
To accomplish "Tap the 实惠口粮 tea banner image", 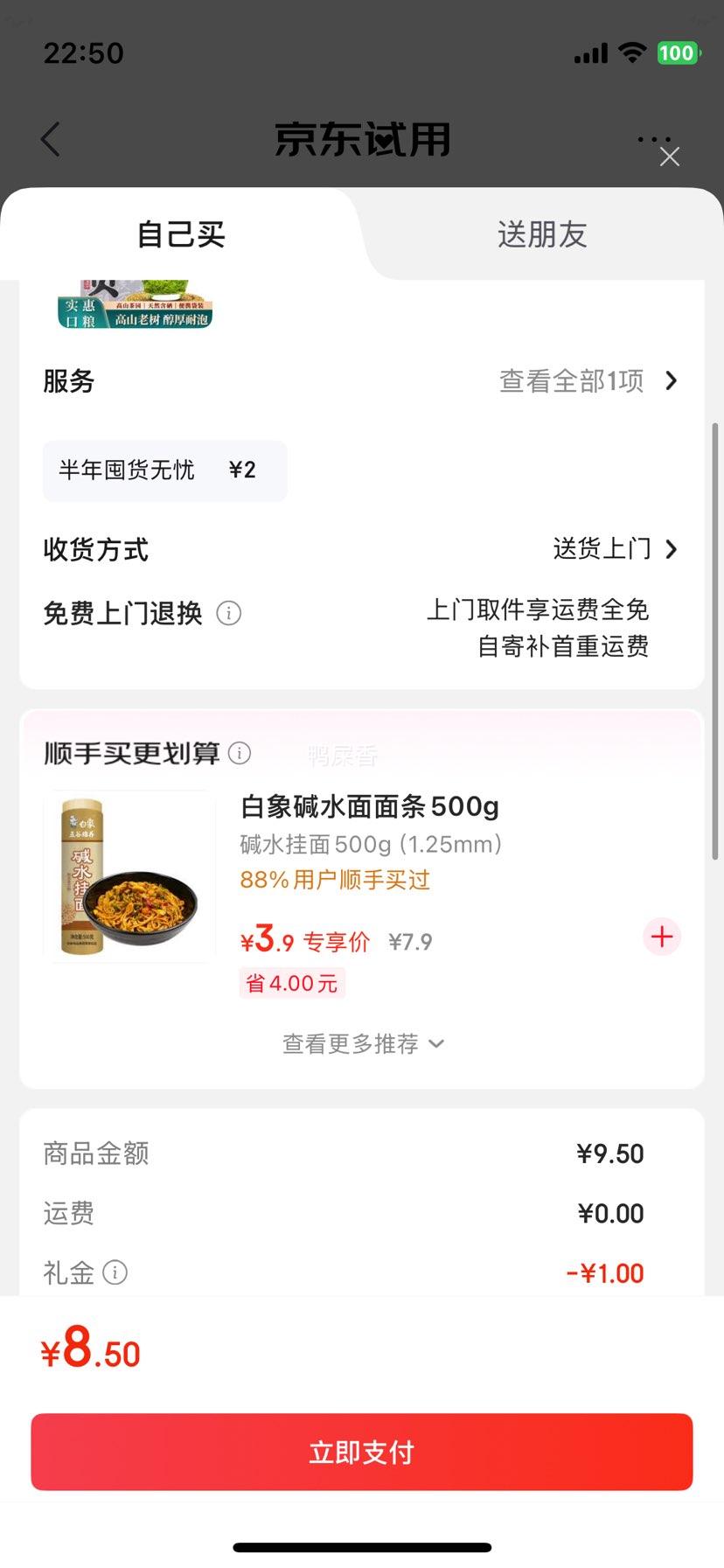I will coord(131,306).
